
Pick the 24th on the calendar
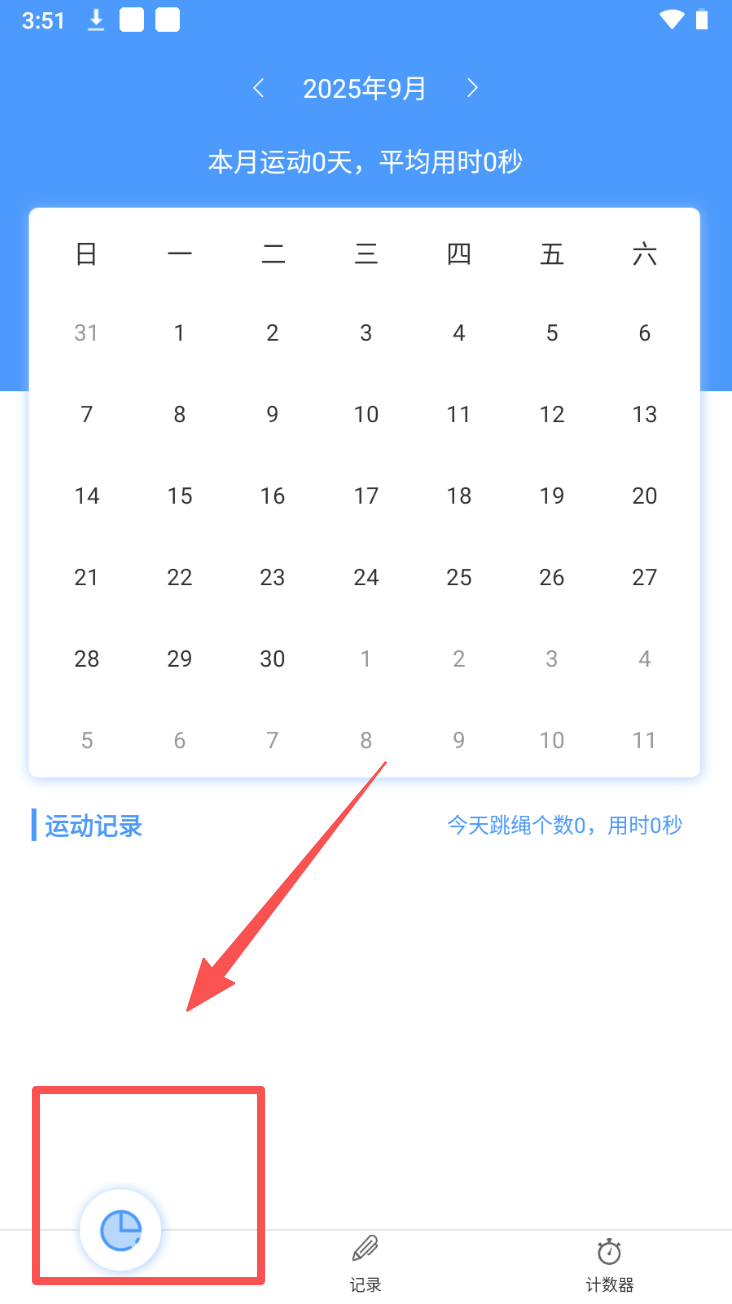[x=366, y=577]
